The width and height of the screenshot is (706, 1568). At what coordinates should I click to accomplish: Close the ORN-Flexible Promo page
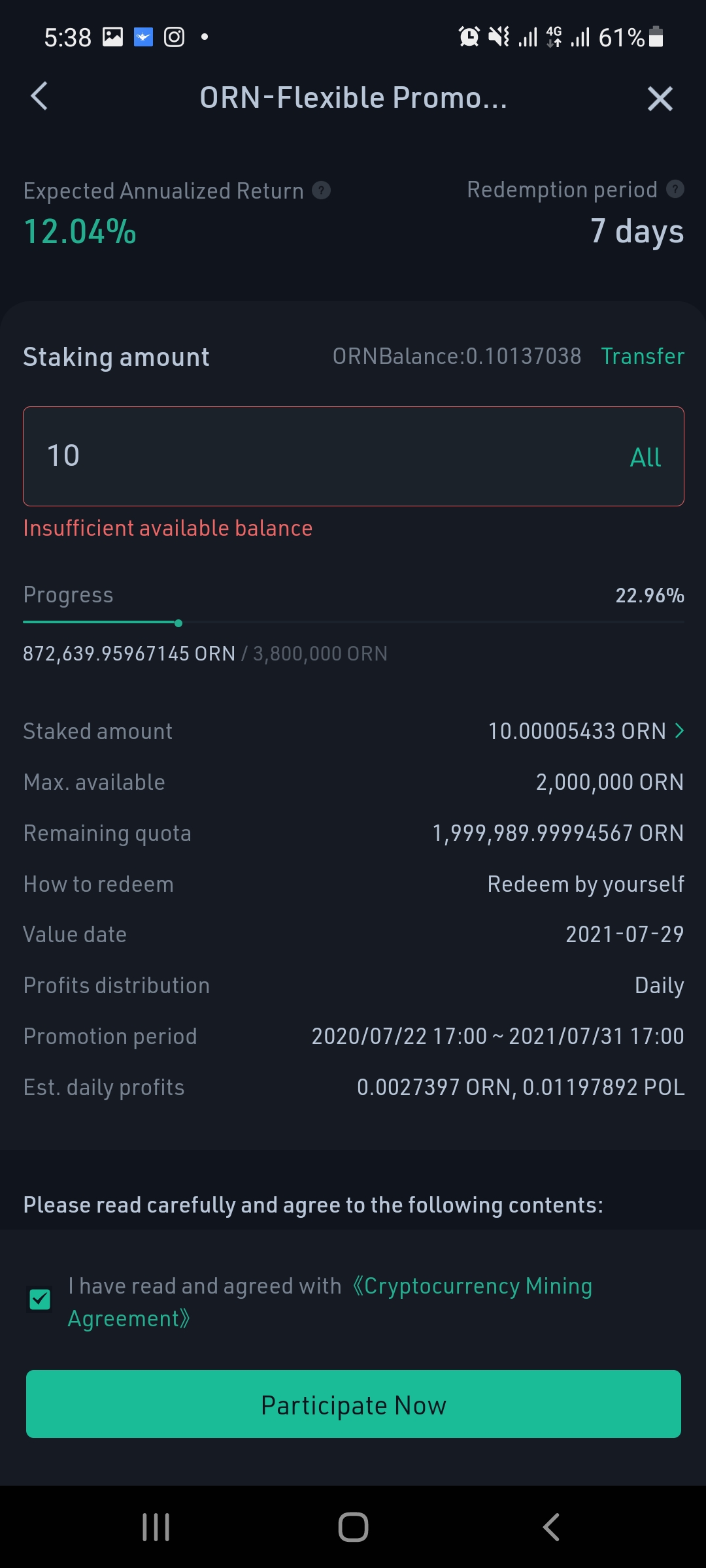point(660,99)
